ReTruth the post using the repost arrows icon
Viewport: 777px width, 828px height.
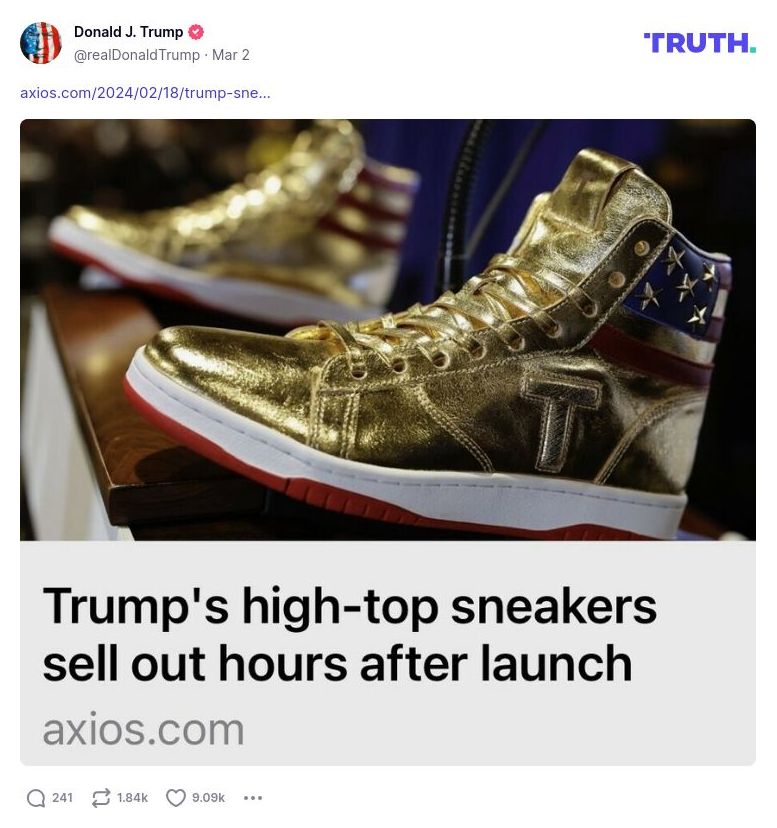100,797
